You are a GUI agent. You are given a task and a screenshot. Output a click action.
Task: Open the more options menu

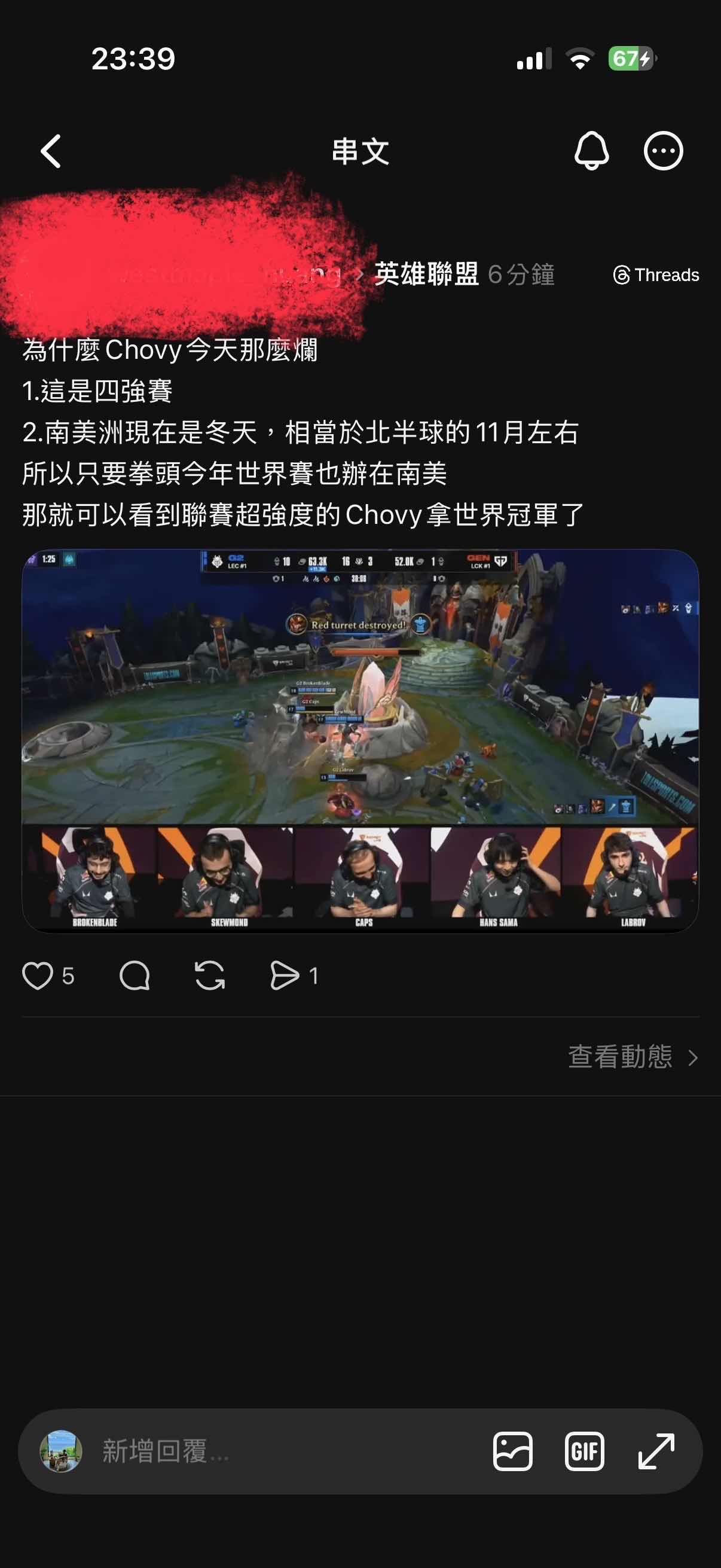click(x=662, y=151)
